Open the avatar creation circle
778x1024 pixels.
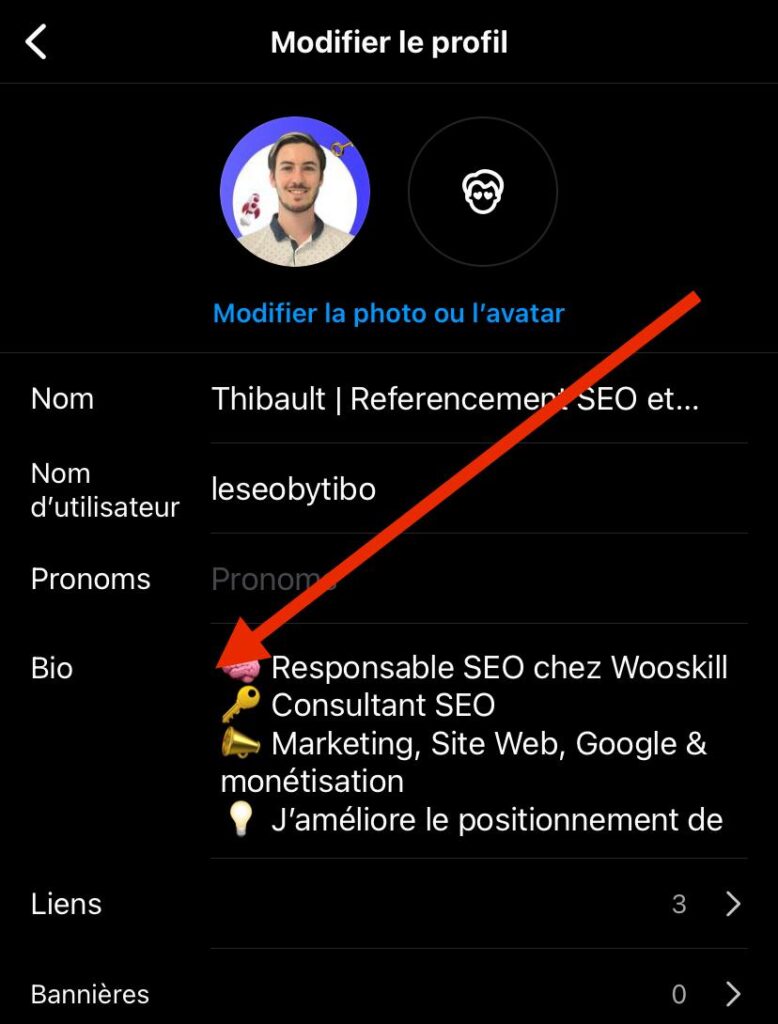(483, 191)
